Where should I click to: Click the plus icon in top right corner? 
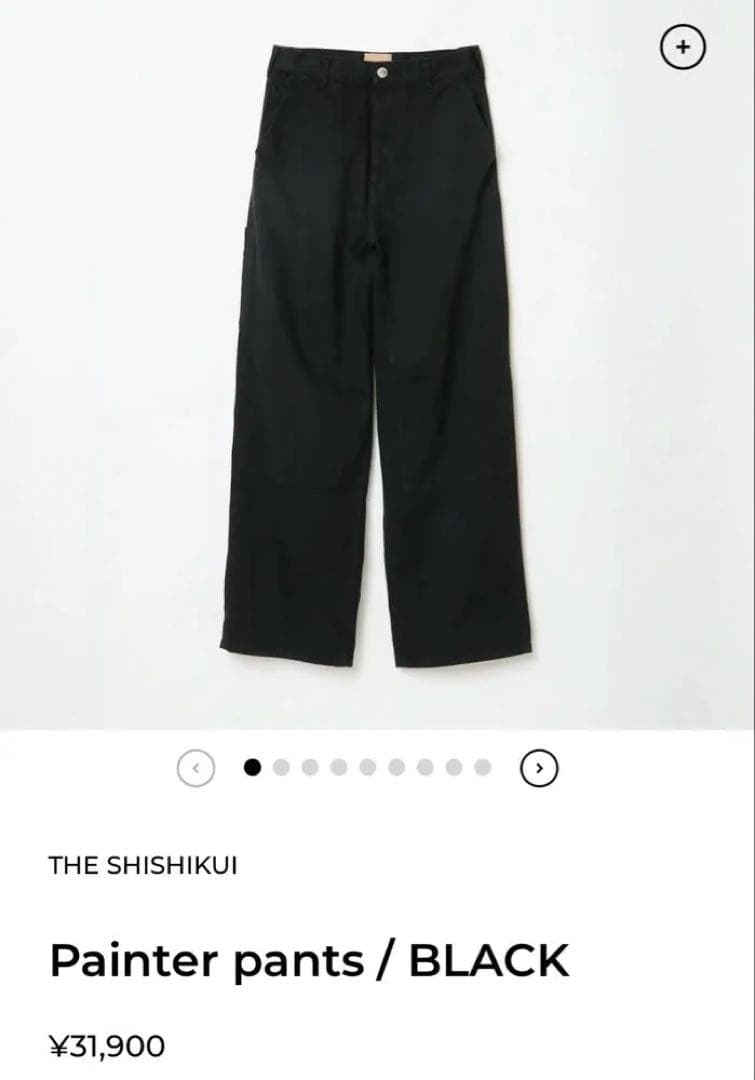(x=683, y=48)
